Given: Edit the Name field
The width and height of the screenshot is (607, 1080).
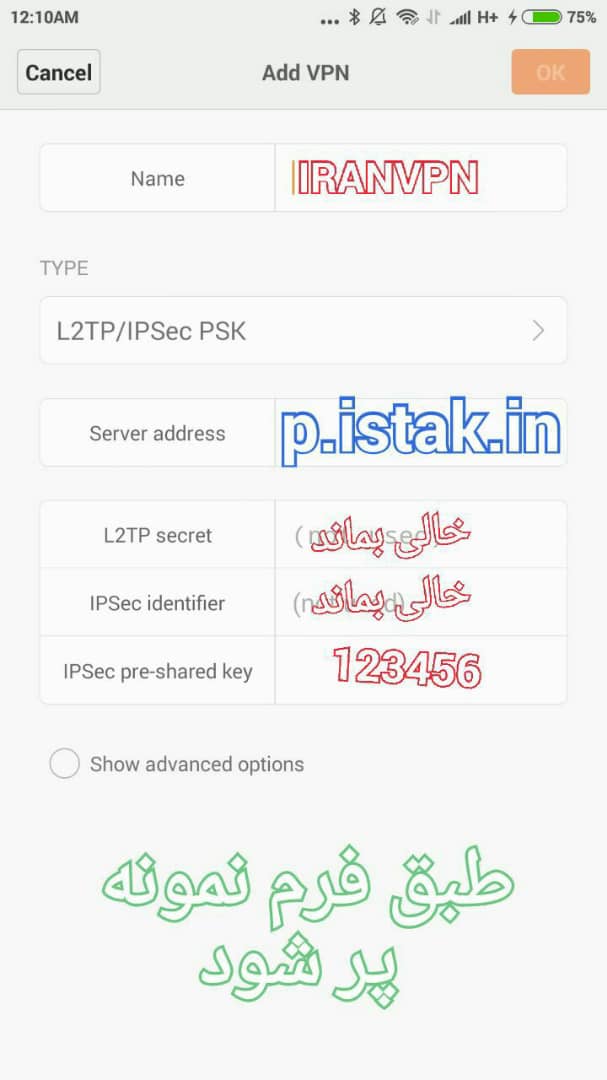Looking at the screenshot, I should pyautogui.click(x=420, y=178).
